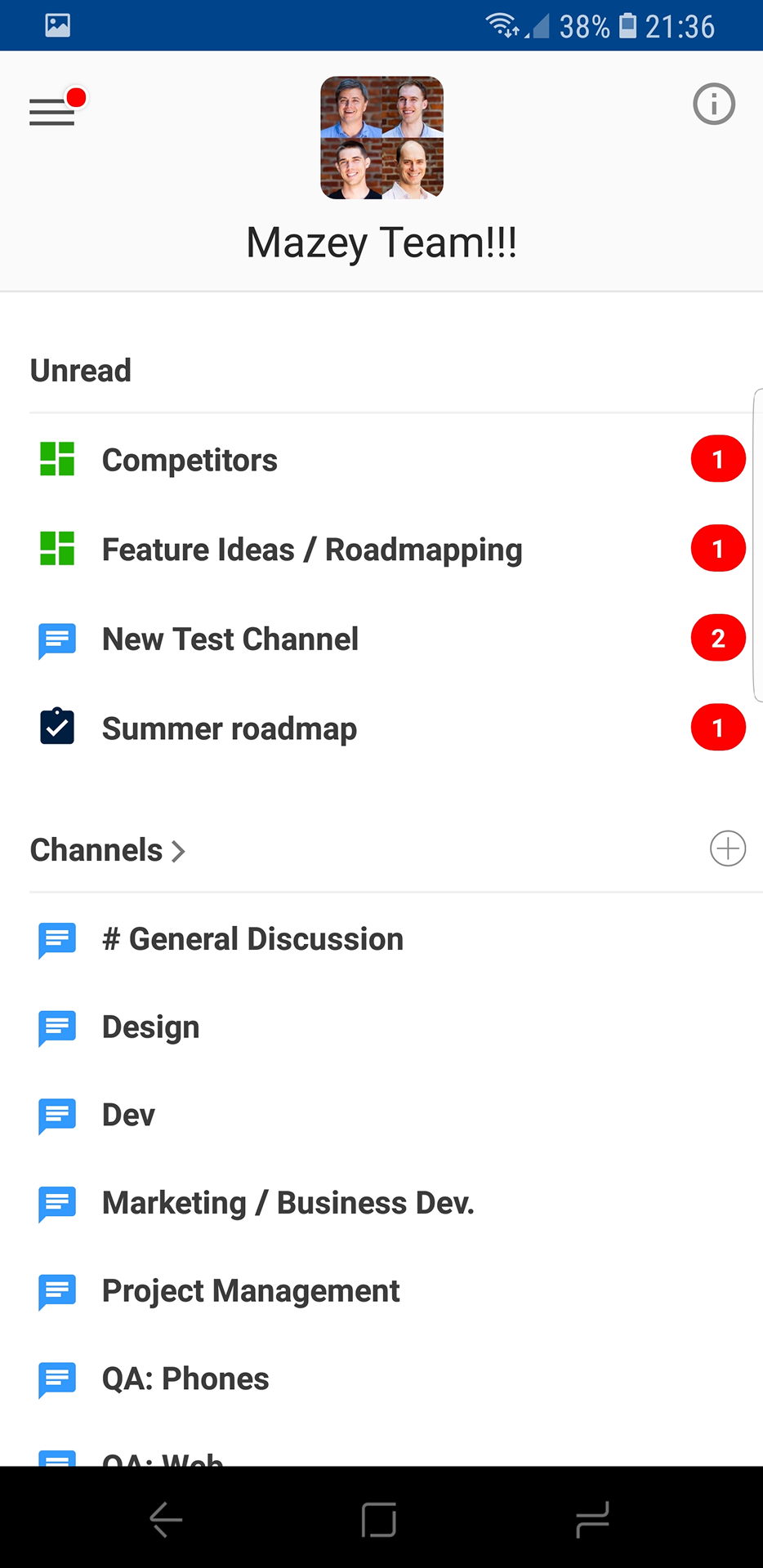Open the Design channel

pyautogui.click(x=381, y=1027)
